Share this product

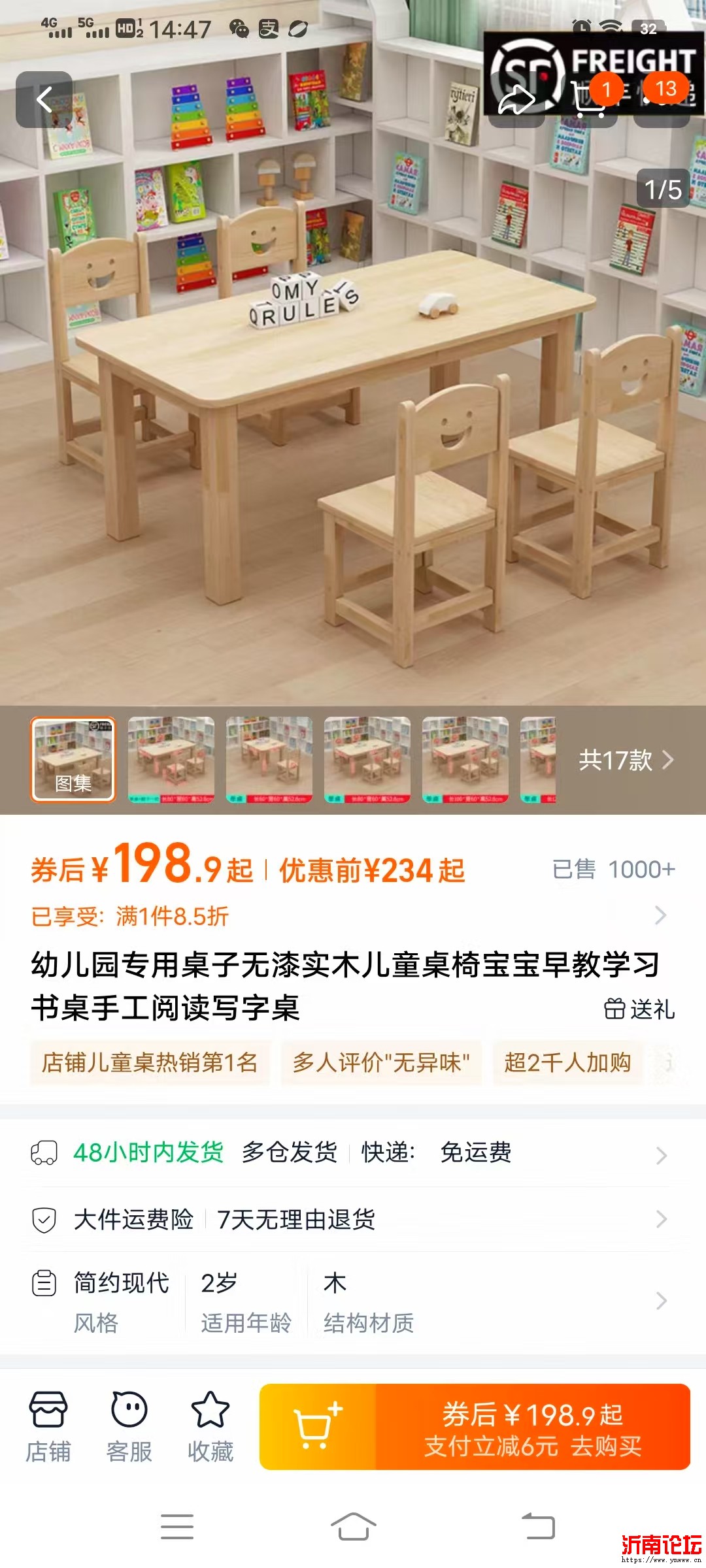tap(516, 100)
